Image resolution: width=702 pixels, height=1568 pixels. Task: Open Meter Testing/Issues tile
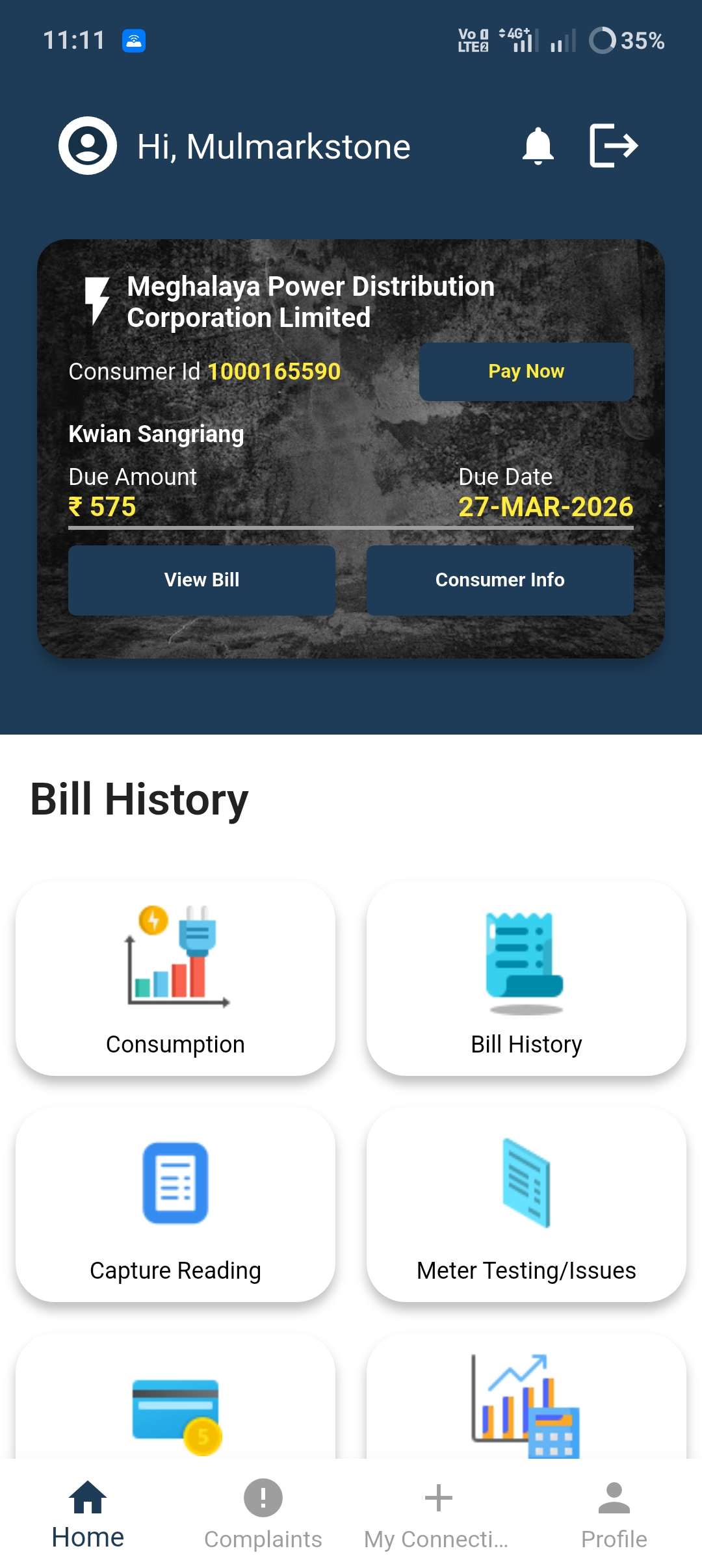tap(526, 1205)
